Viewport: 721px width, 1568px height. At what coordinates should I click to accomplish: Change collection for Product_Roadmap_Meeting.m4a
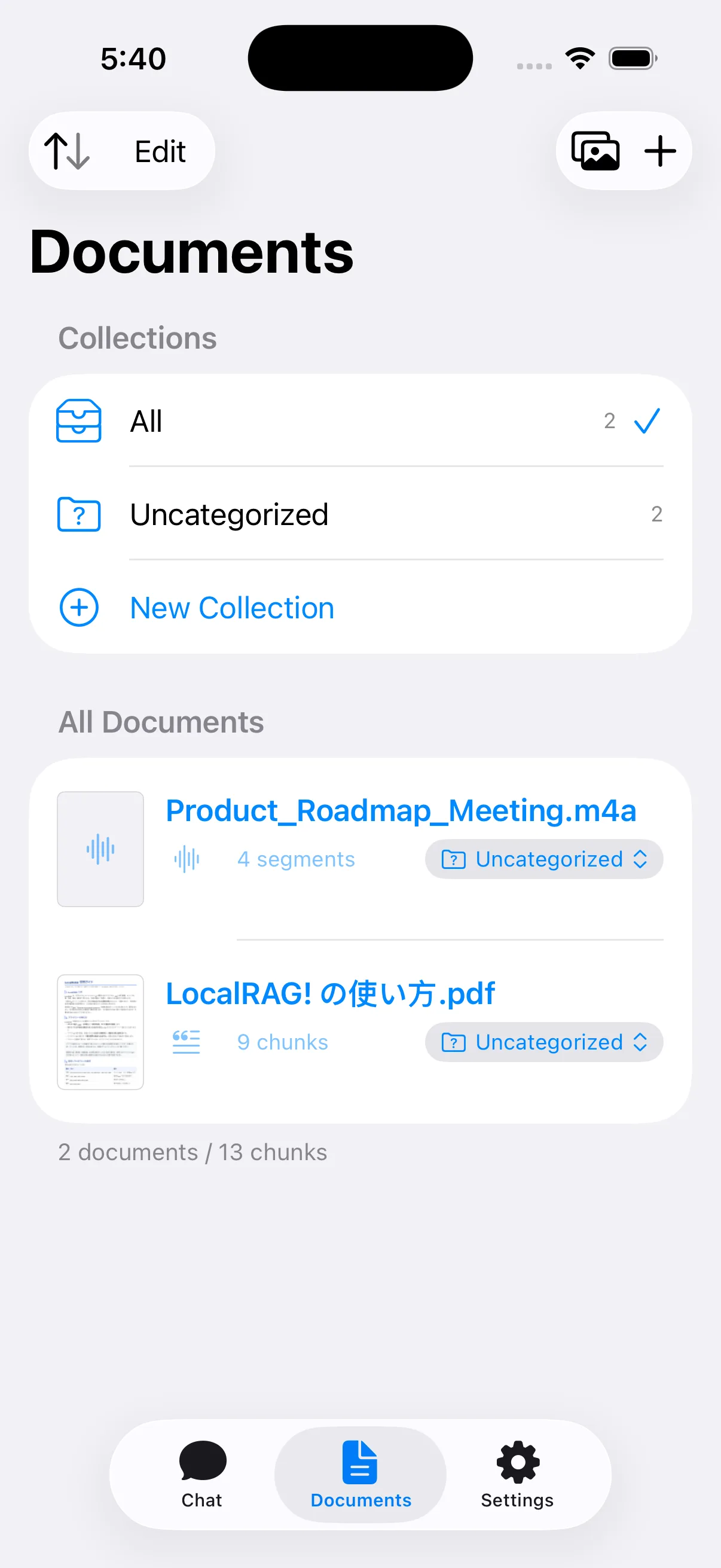(x=544, y=859)
